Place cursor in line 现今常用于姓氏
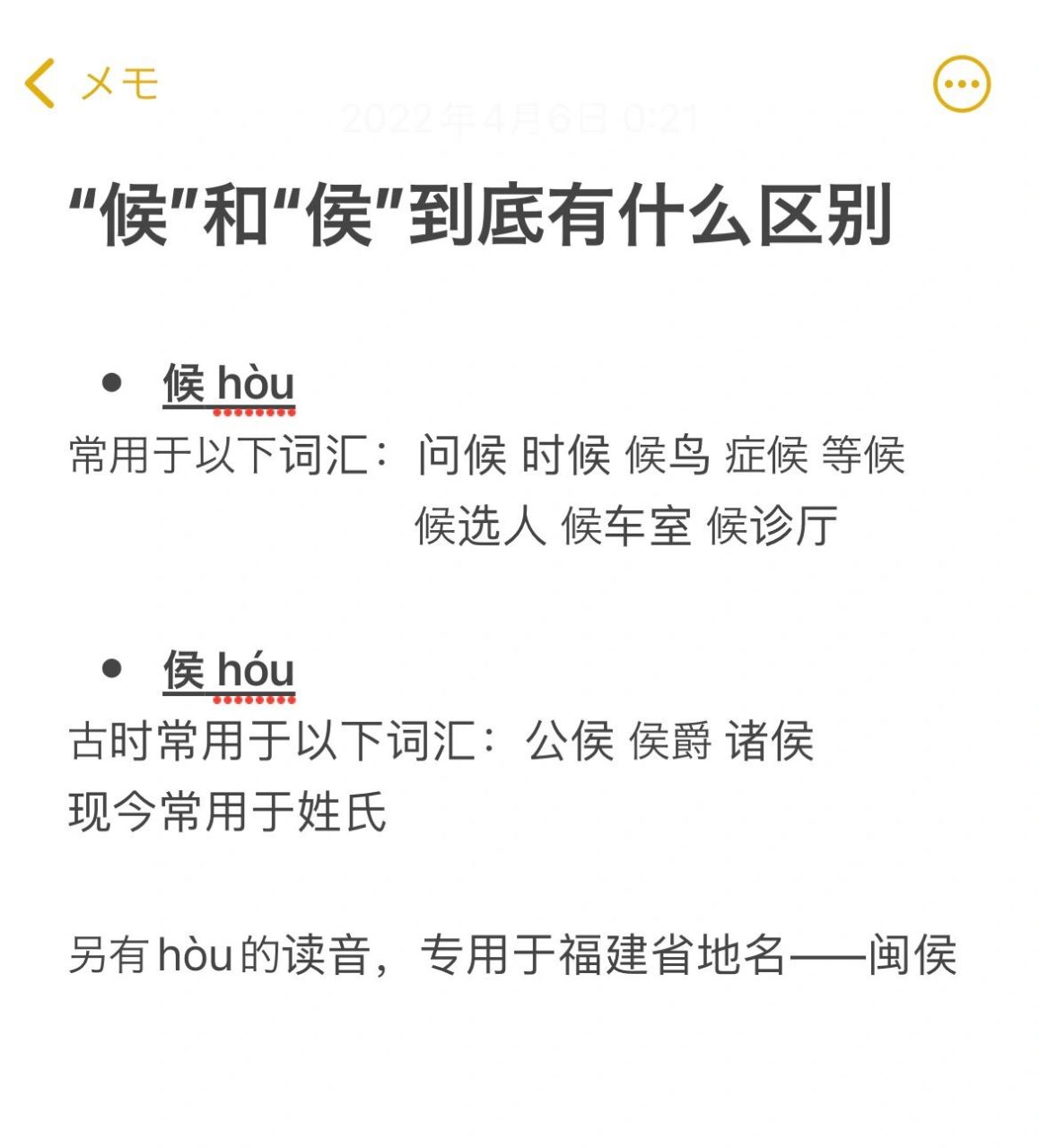Viewport: 1039px width, 1148px height. pyautogui.click(x=224, y=810)
